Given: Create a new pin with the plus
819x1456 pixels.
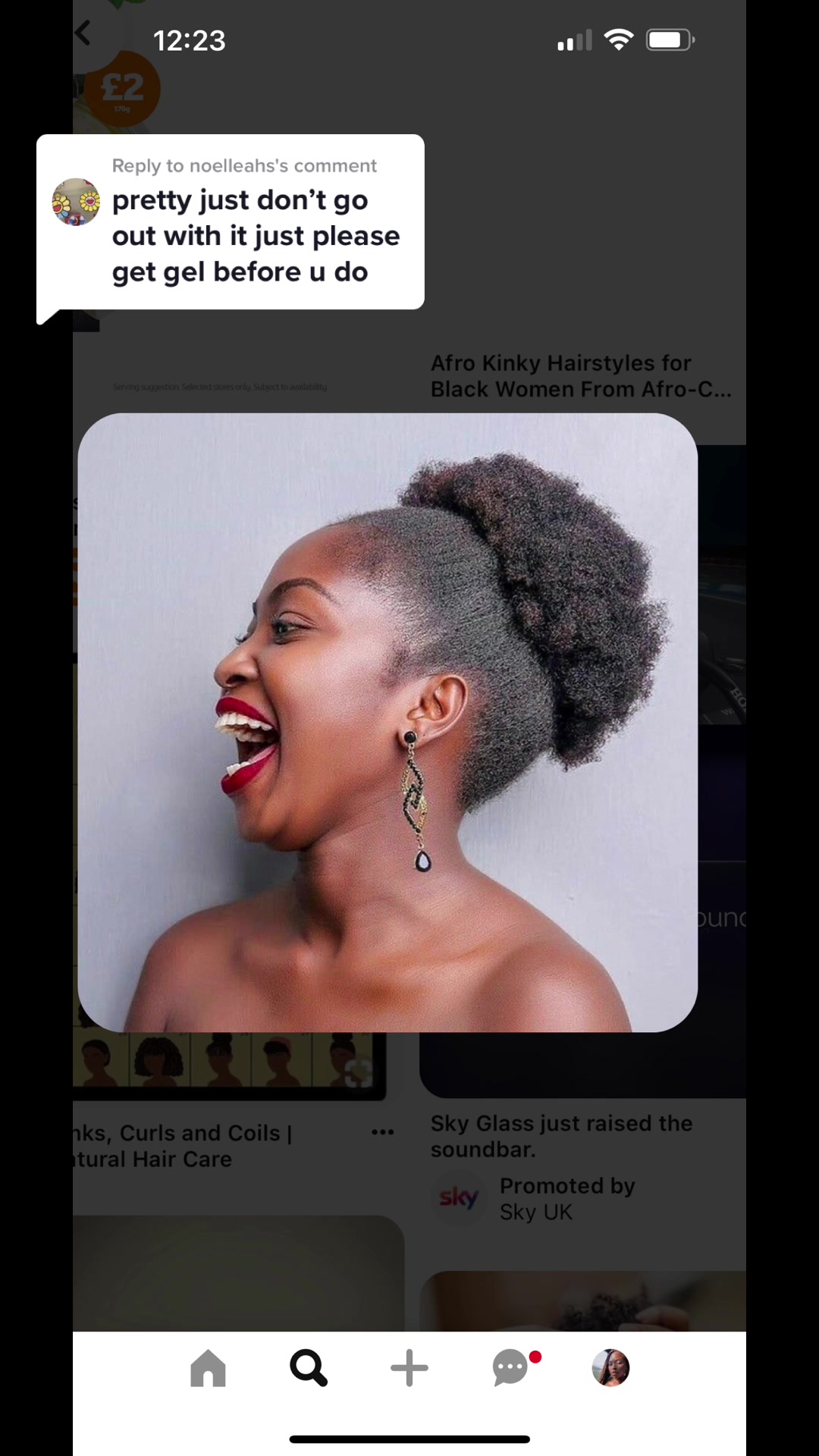Looking at the screenshot, I should 409,1369.
